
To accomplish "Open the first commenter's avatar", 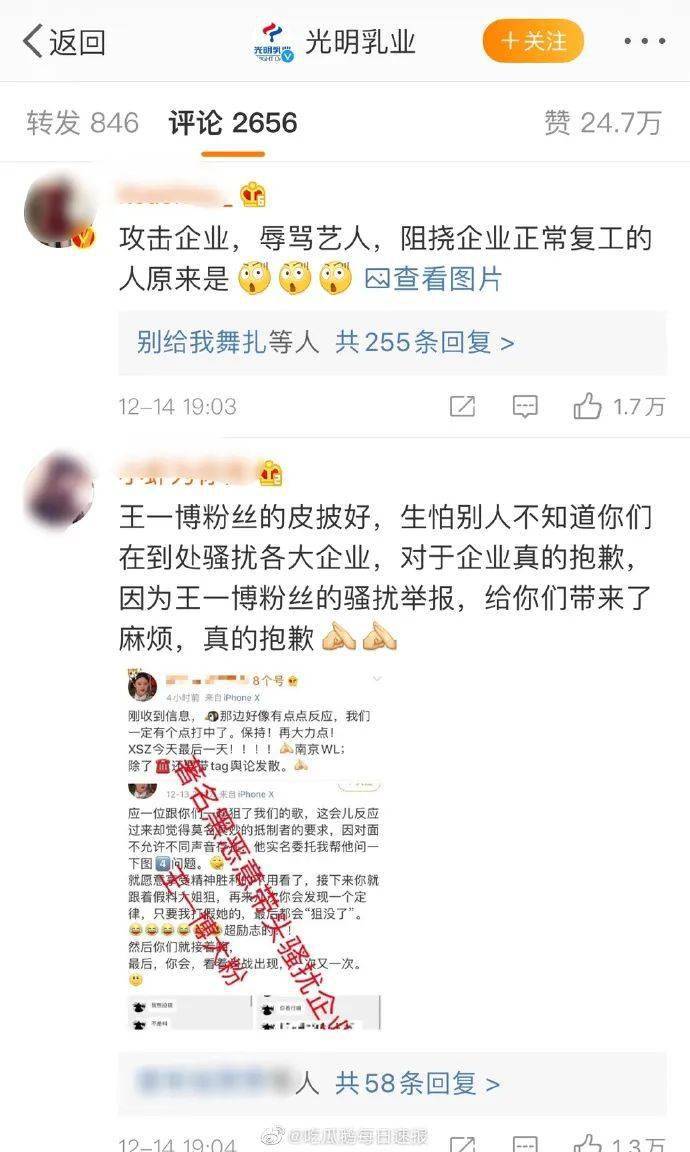I will click(59, 212).
